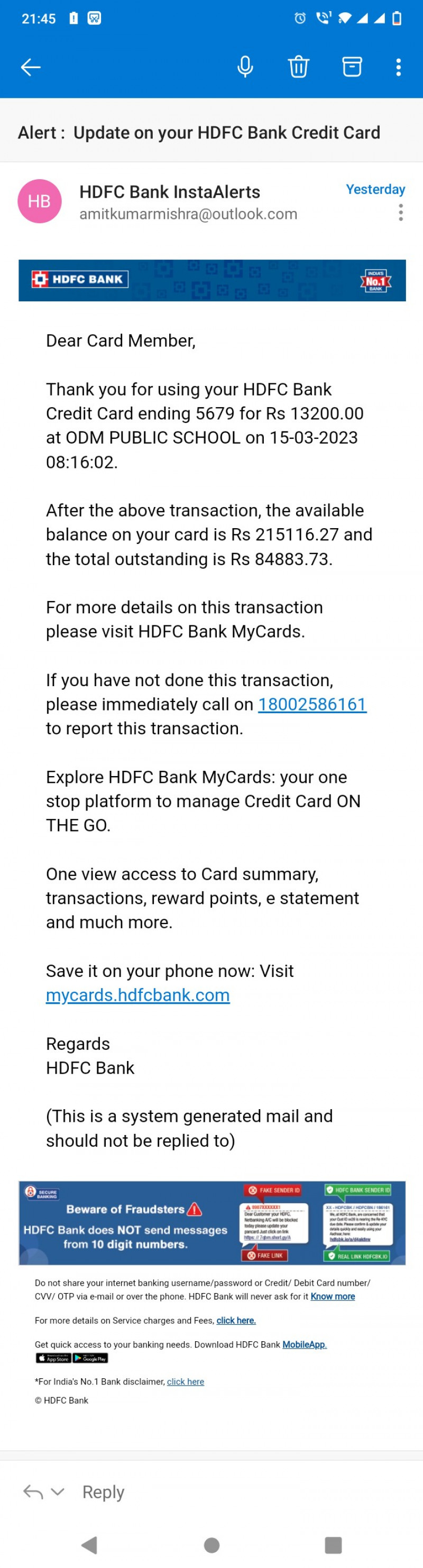
Task: Open the Google Play badge
Action: (90, 1358)
